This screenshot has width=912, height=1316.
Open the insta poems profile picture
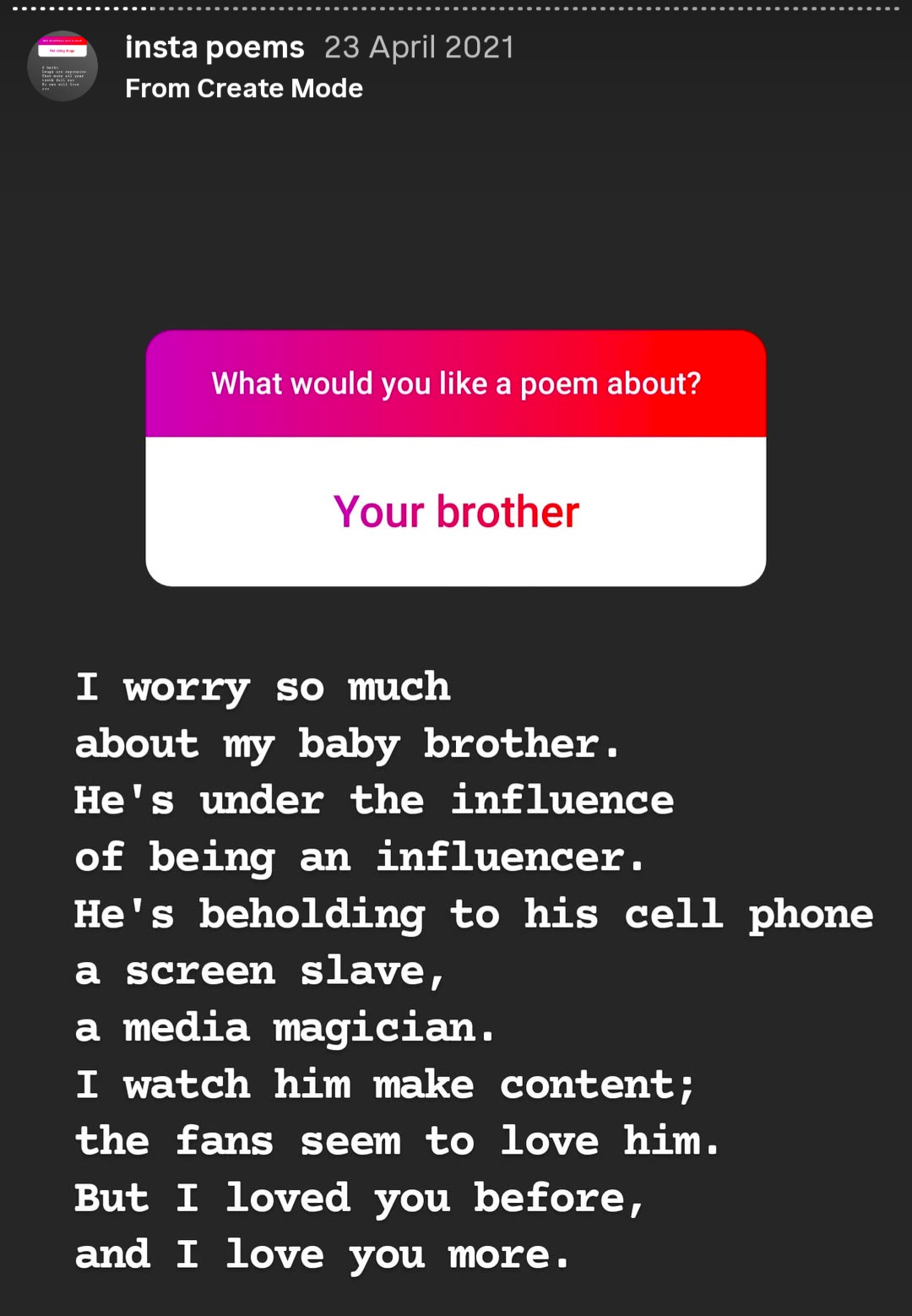(x=62, y=67)
